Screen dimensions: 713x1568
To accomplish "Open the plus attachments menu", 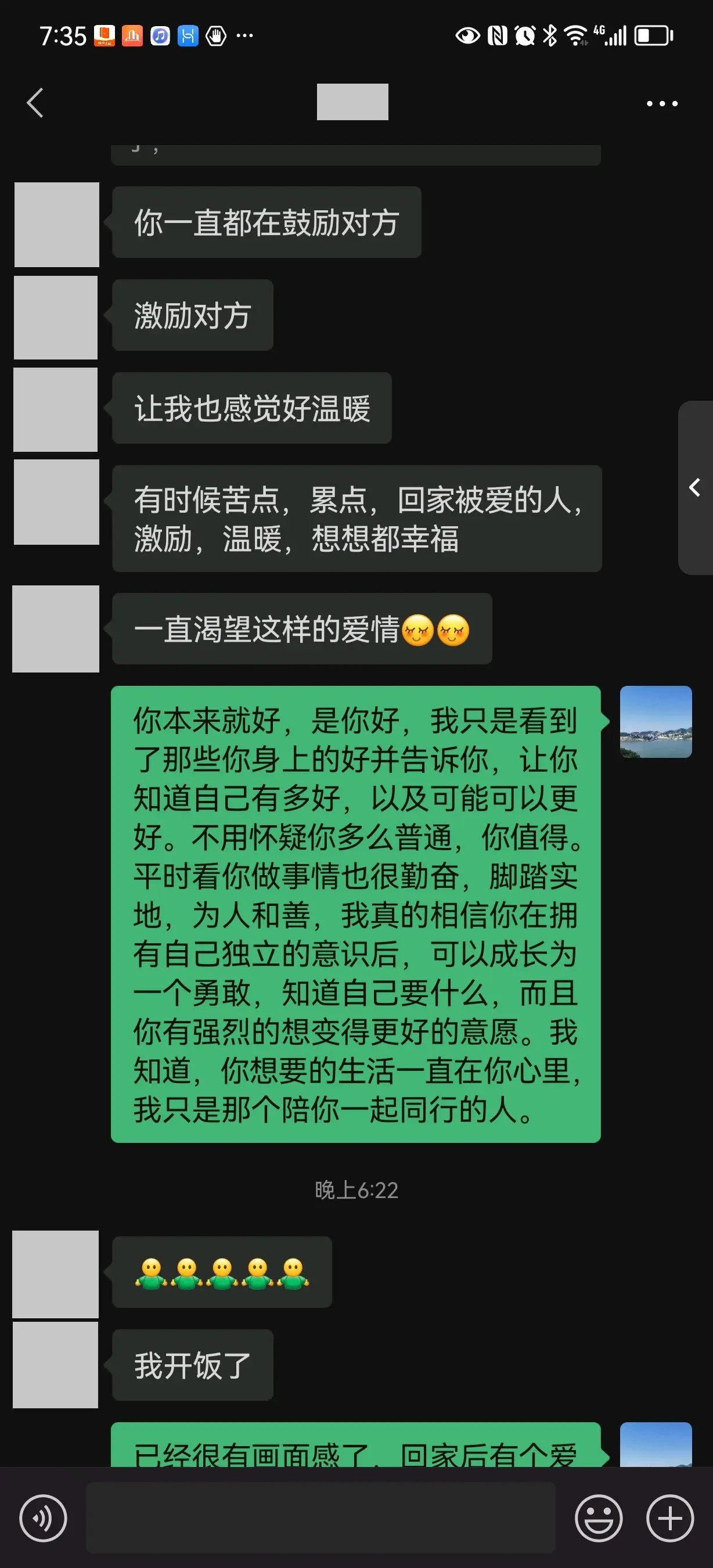I will [x=670, y=1518].
